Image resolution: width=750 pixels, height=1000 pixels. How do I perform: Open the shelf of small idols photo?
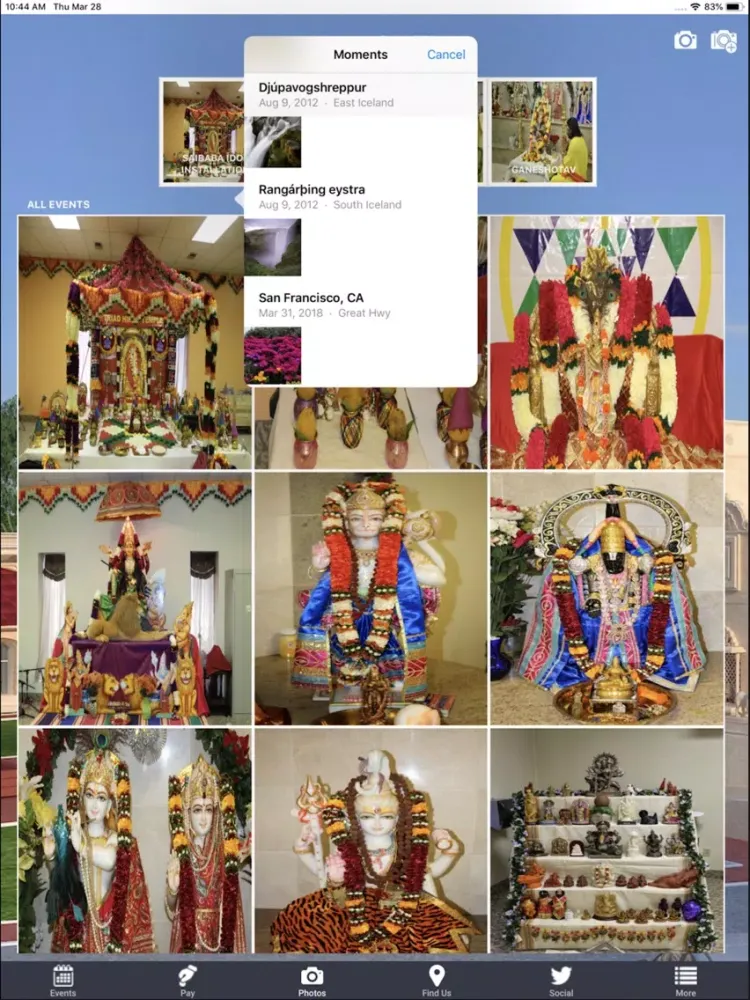tap(606, 840)
